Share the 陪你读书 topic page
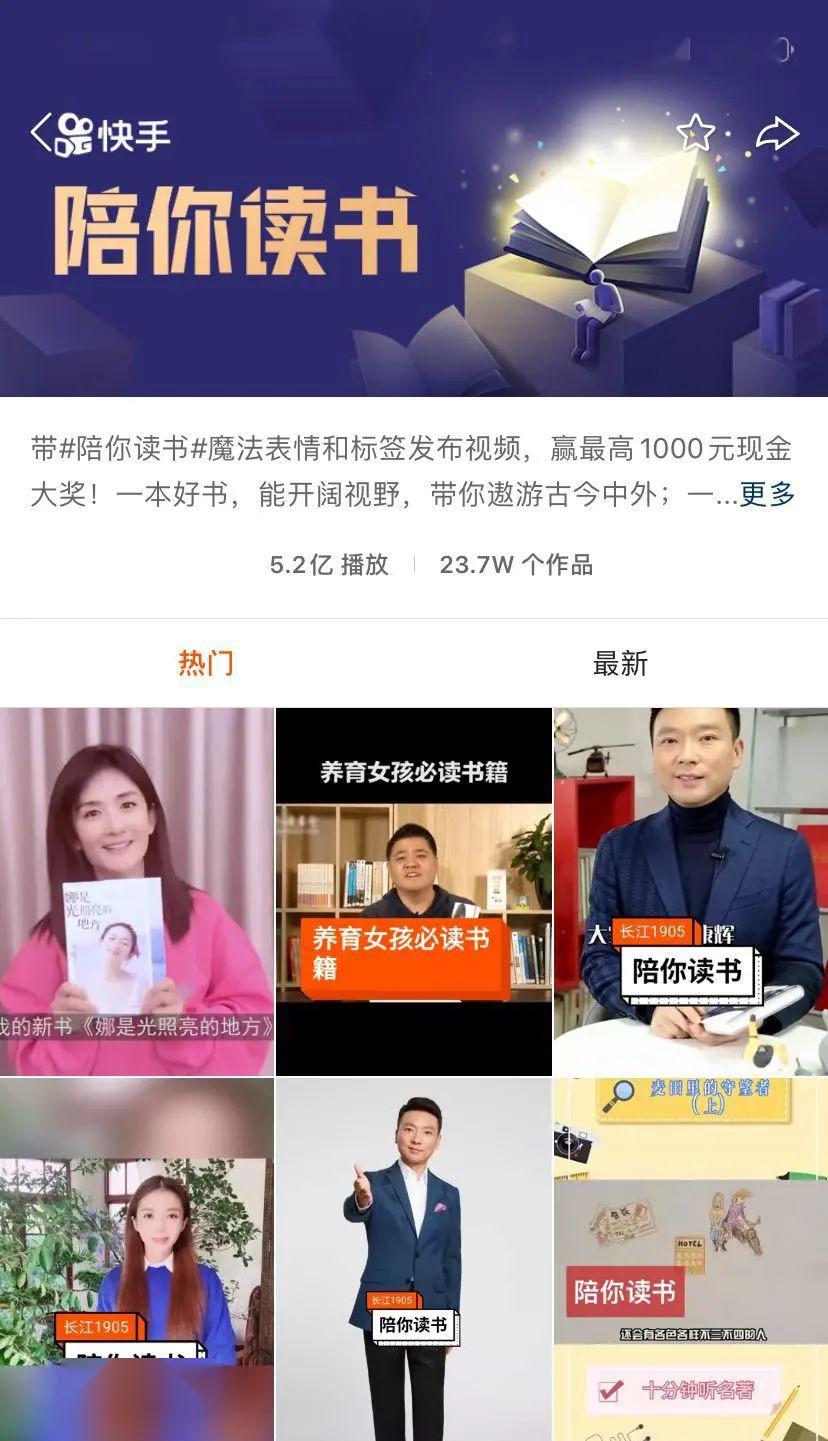This screenshot has width=828, height=1441. (777, 134)
